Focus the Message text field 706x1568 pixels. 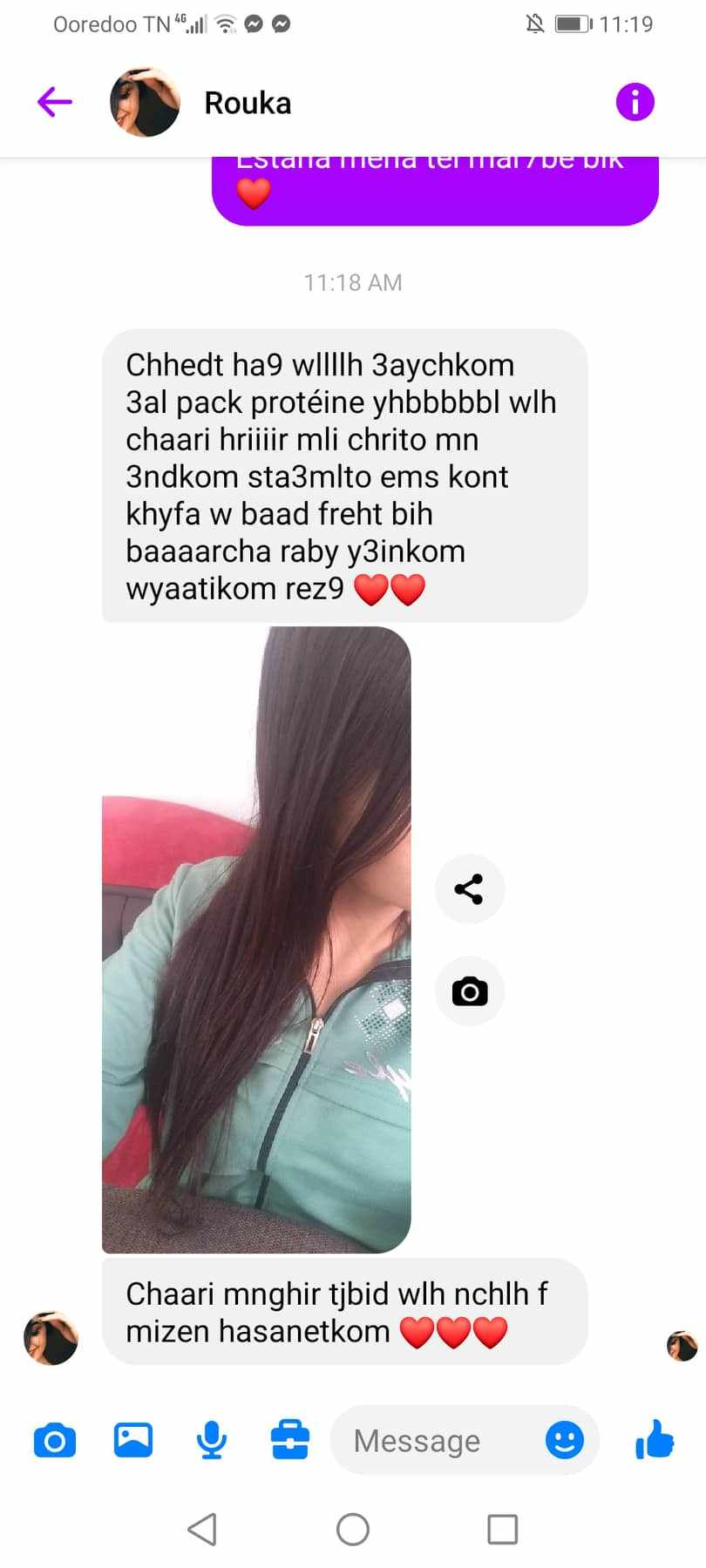(436, 1440)
